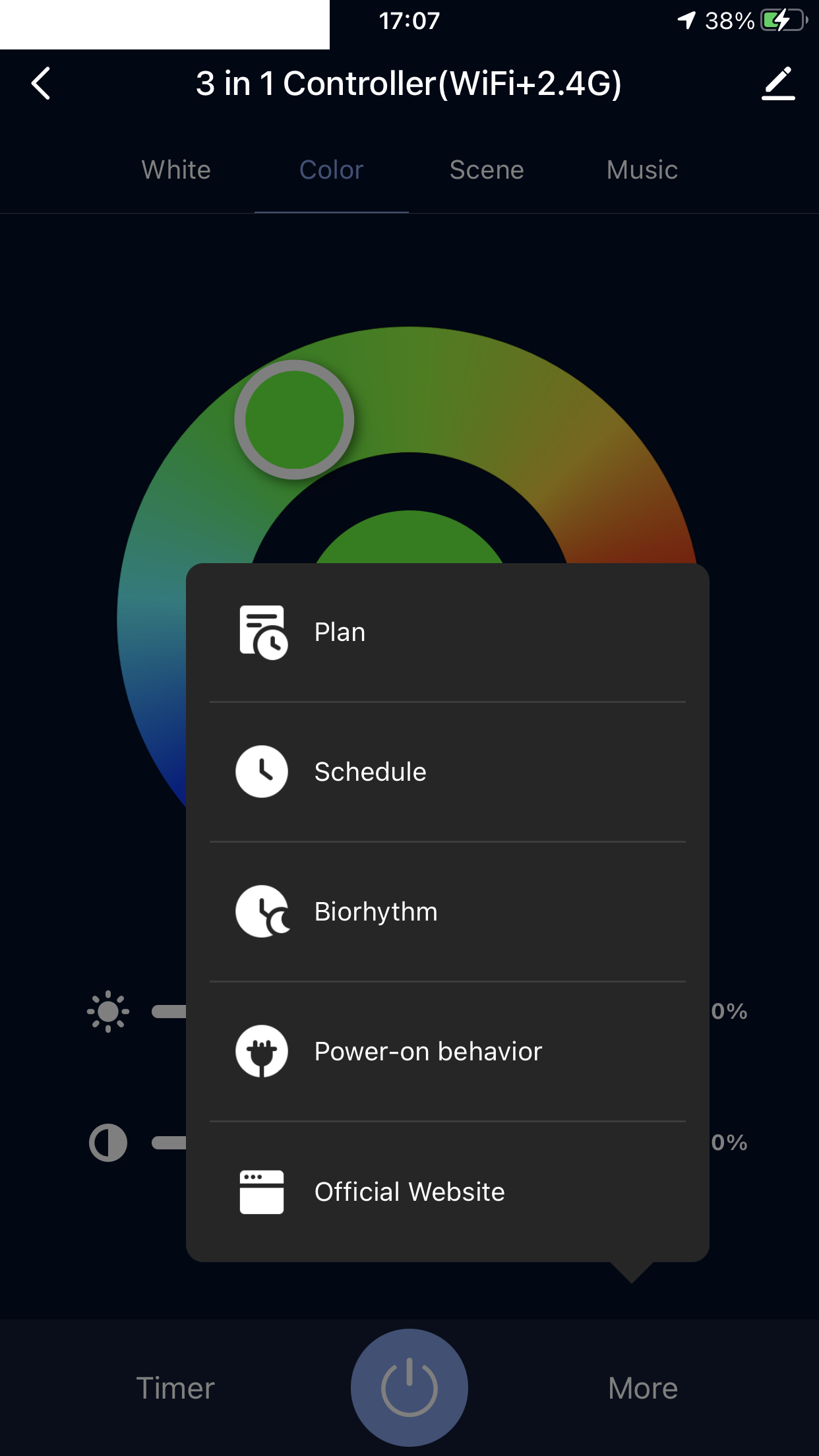Go back using the top-left arrow
The image size is (819, 1456).
tap(41, 84)
